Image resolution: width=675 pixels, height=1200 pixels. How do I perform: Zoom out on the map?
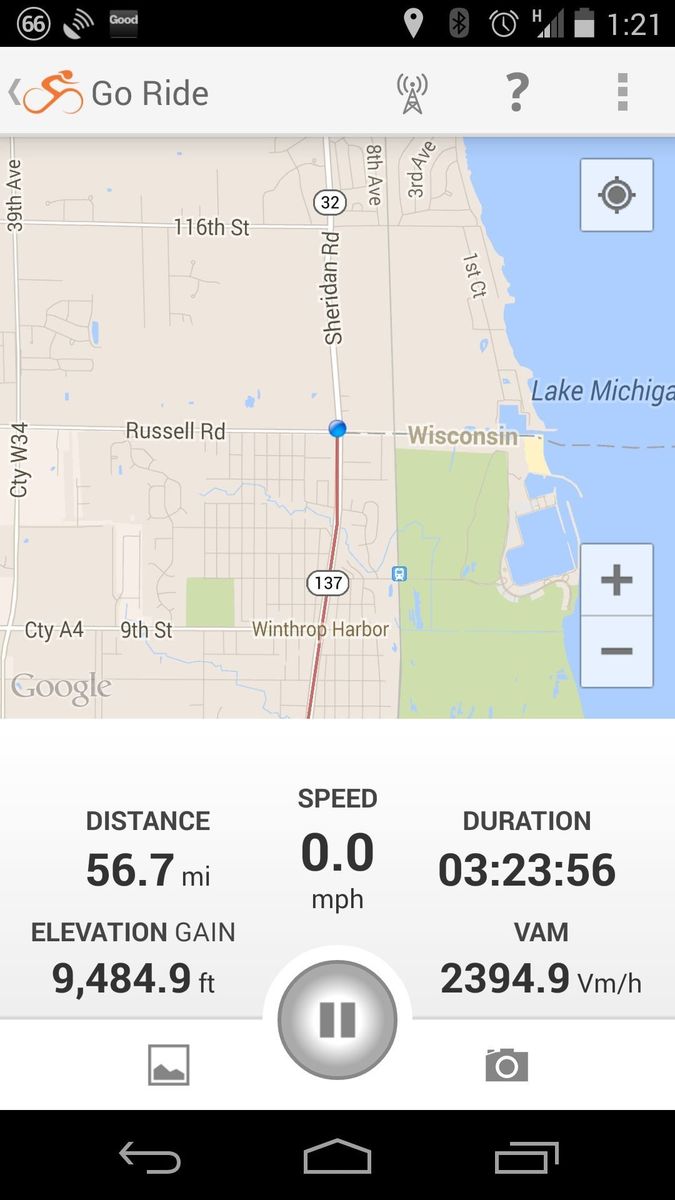tap(616, 651)
